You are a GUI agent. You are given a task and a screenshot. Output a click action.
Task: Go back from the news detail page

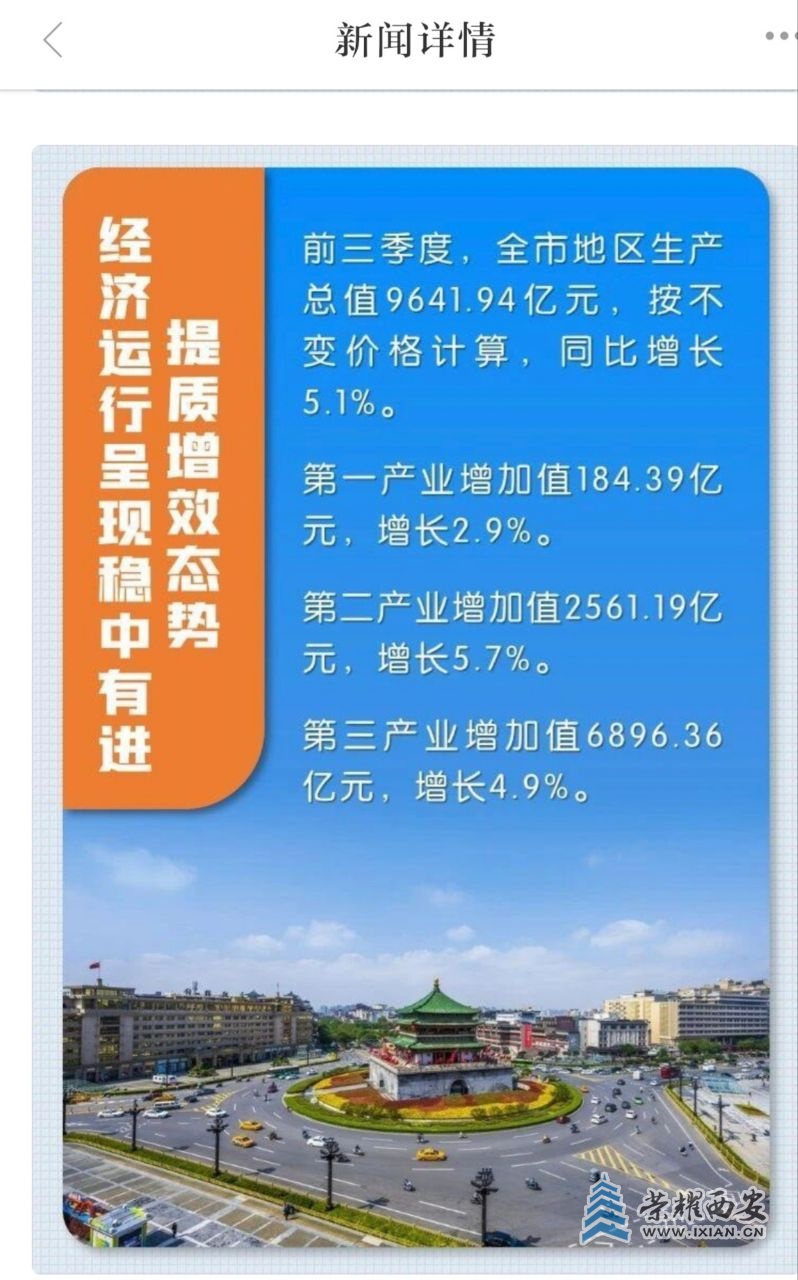(x=53, y=41)
